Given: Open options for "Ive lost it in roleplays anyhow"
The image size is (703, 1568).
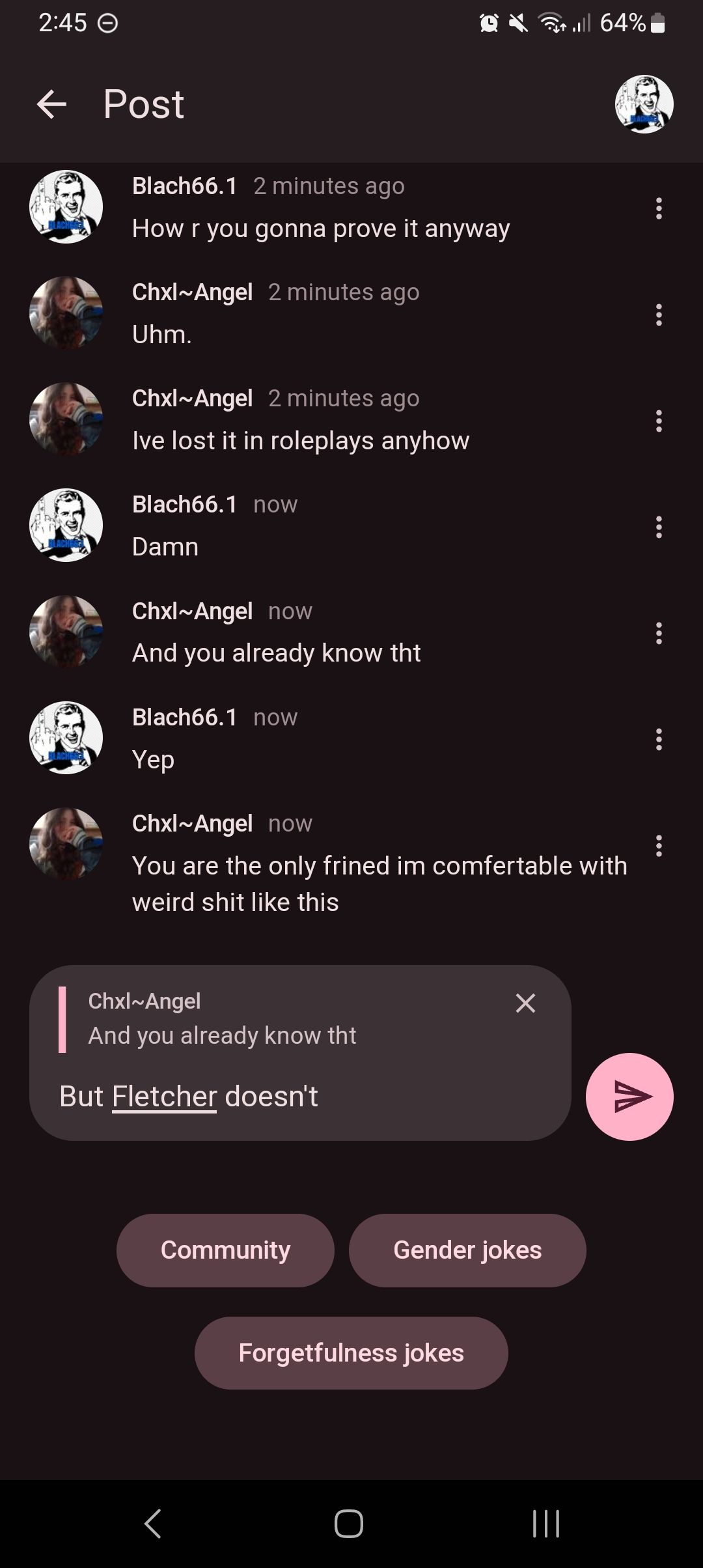Looking at the screenshot, I should click(659, 421).
